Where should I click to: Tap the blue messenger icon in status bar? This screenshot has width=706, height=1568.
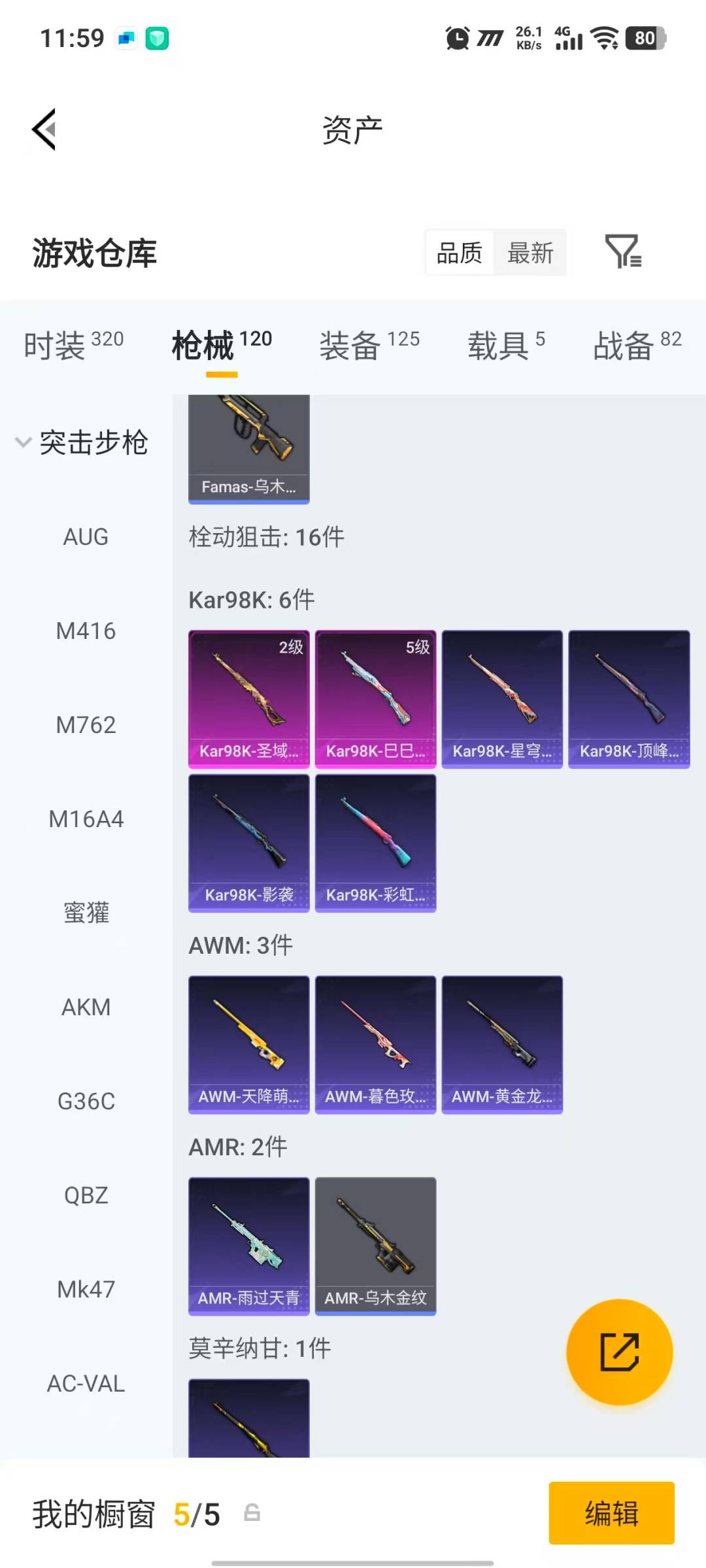[126, 38]
